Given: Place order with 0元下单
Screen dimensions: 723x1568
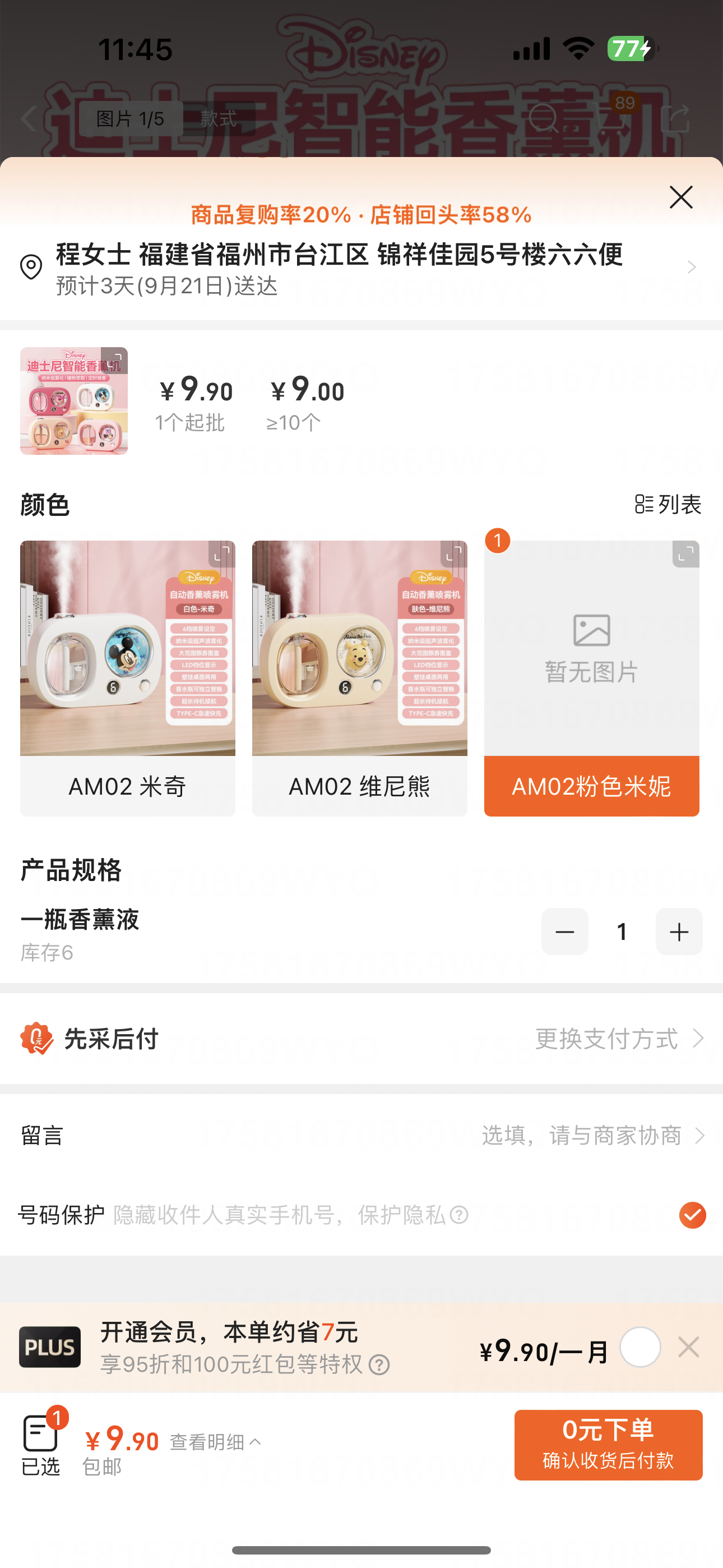Looking at the screenshot, I should 608,1445.
